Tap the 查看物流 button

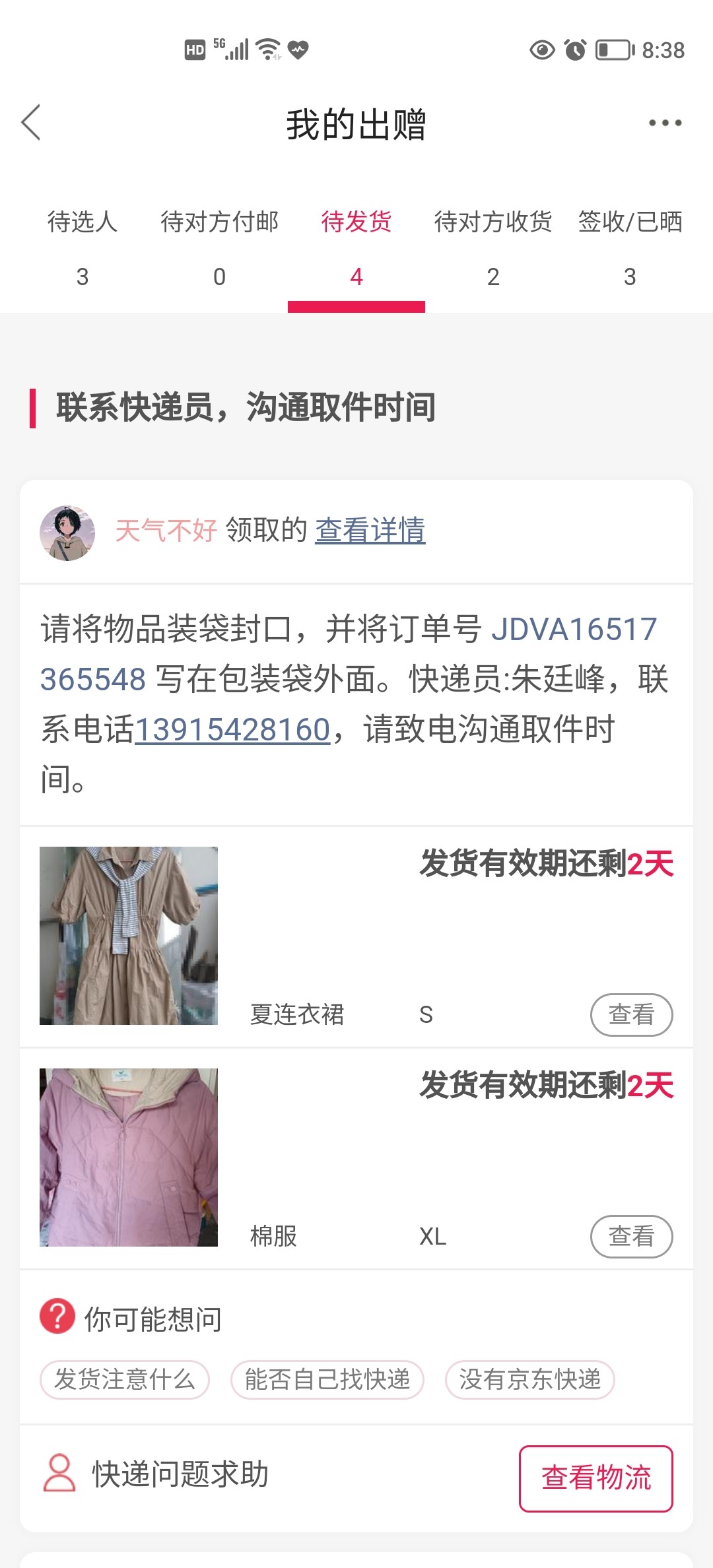[x=595, y=1478]
